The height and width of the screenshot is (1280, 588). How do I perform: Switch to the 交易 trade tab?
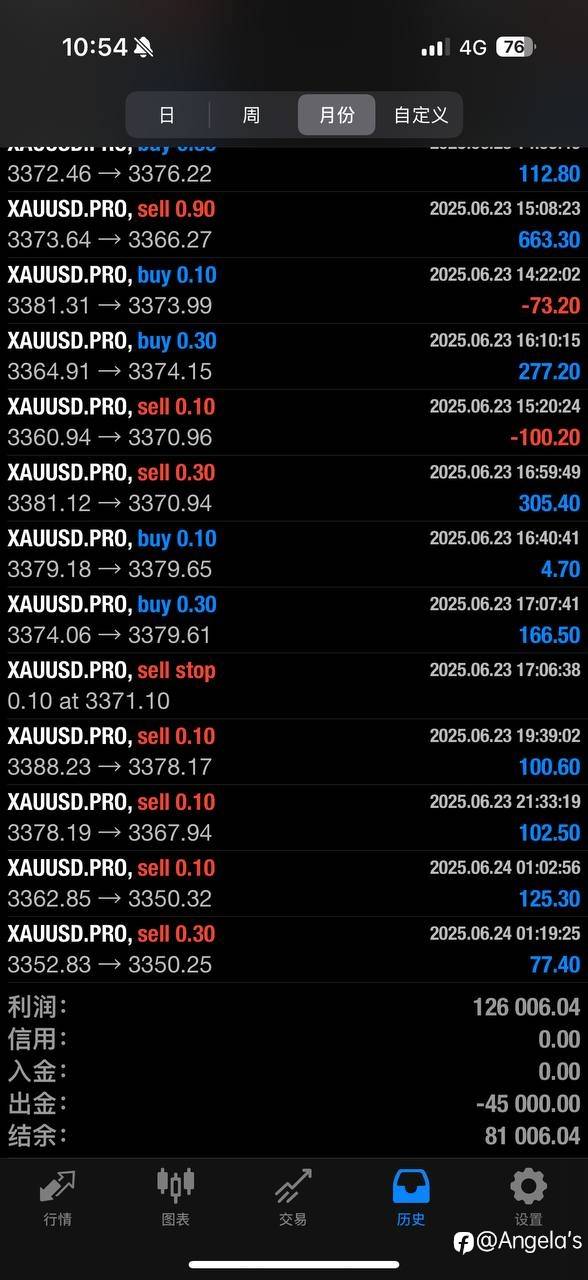[293, 1197]
